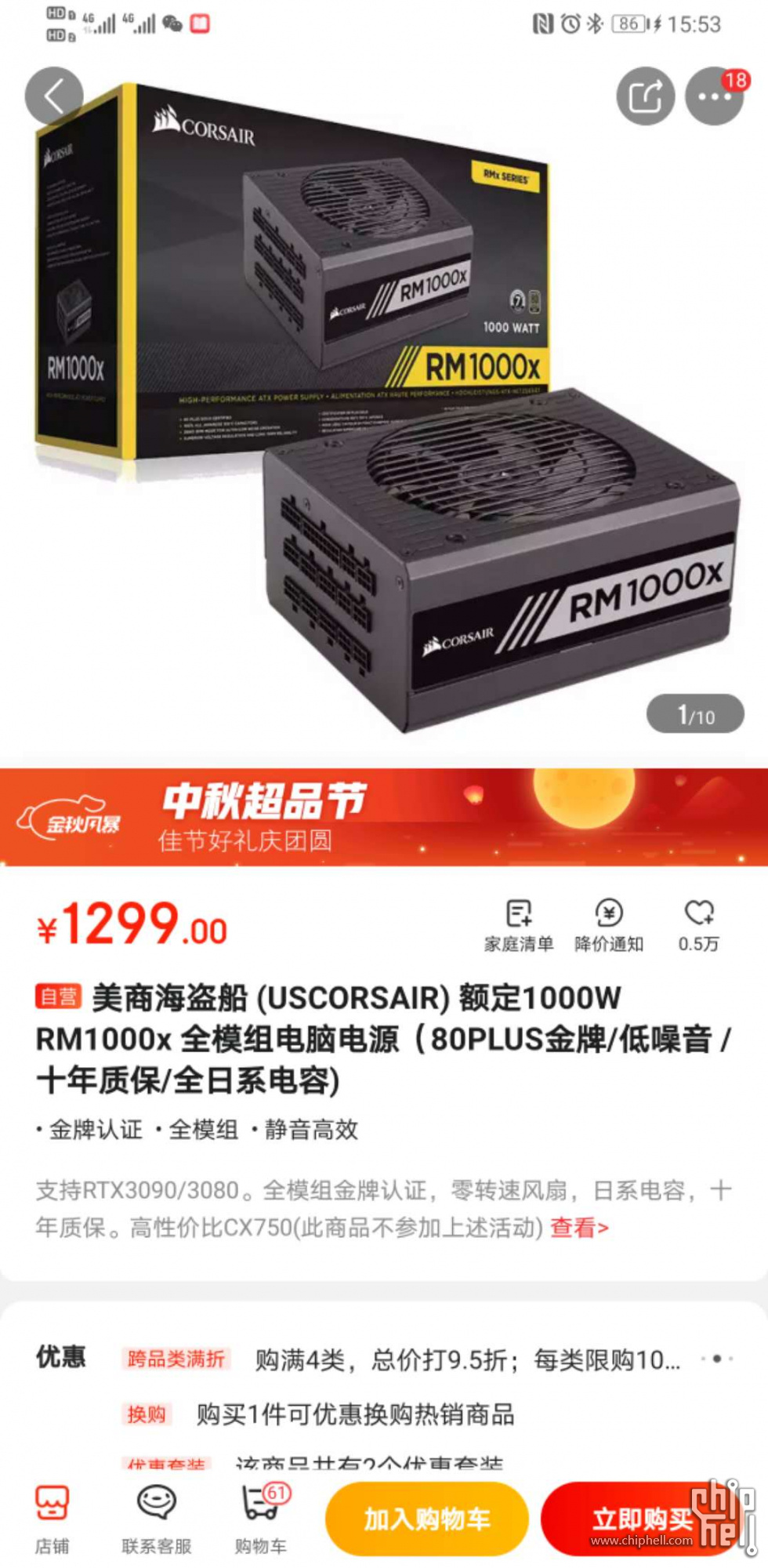
Task: Tap 加入购物车 to add to cart
Action: [426, 1519]
